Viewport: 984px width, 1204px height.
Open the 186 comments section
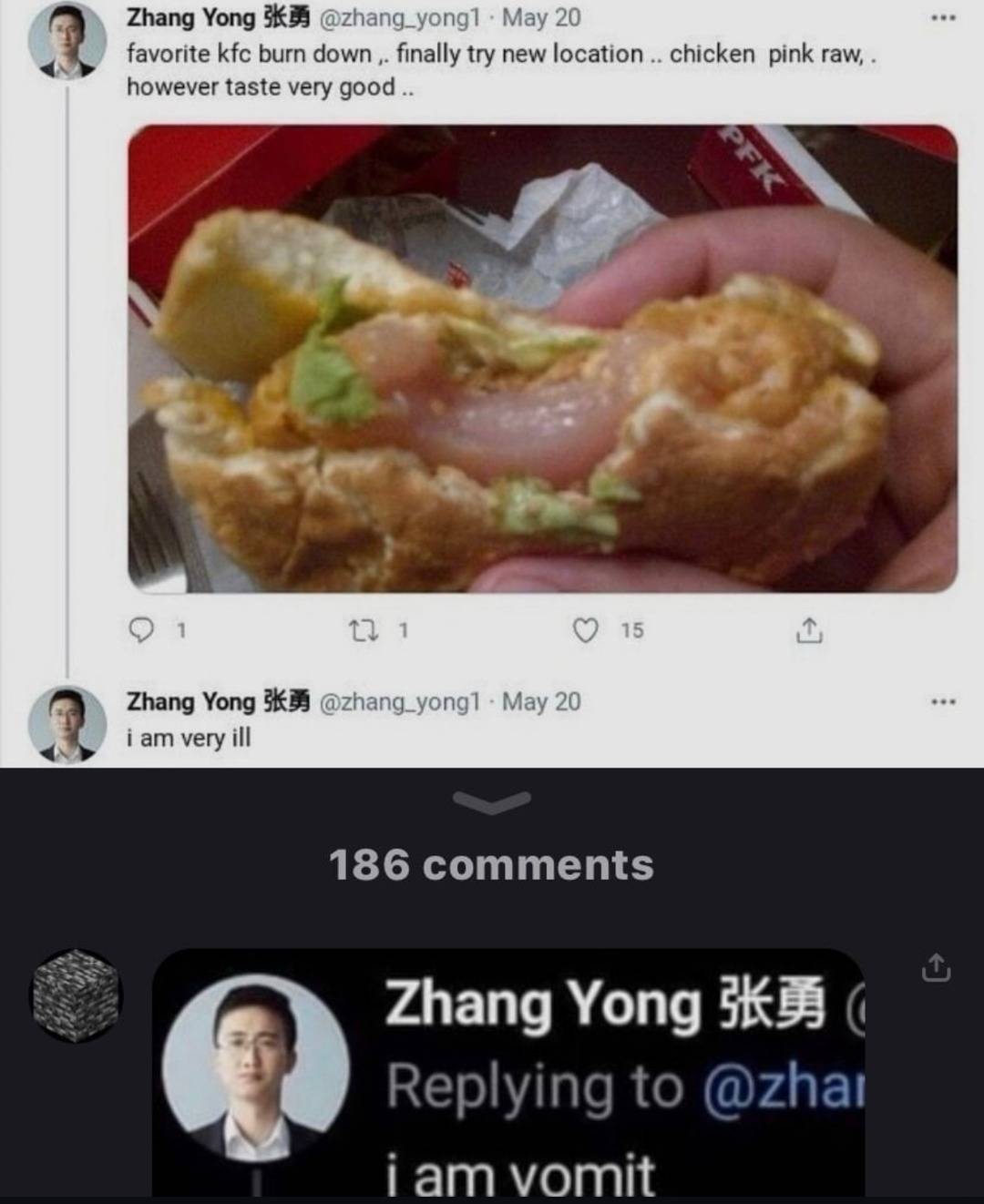[x=492, y=867]
